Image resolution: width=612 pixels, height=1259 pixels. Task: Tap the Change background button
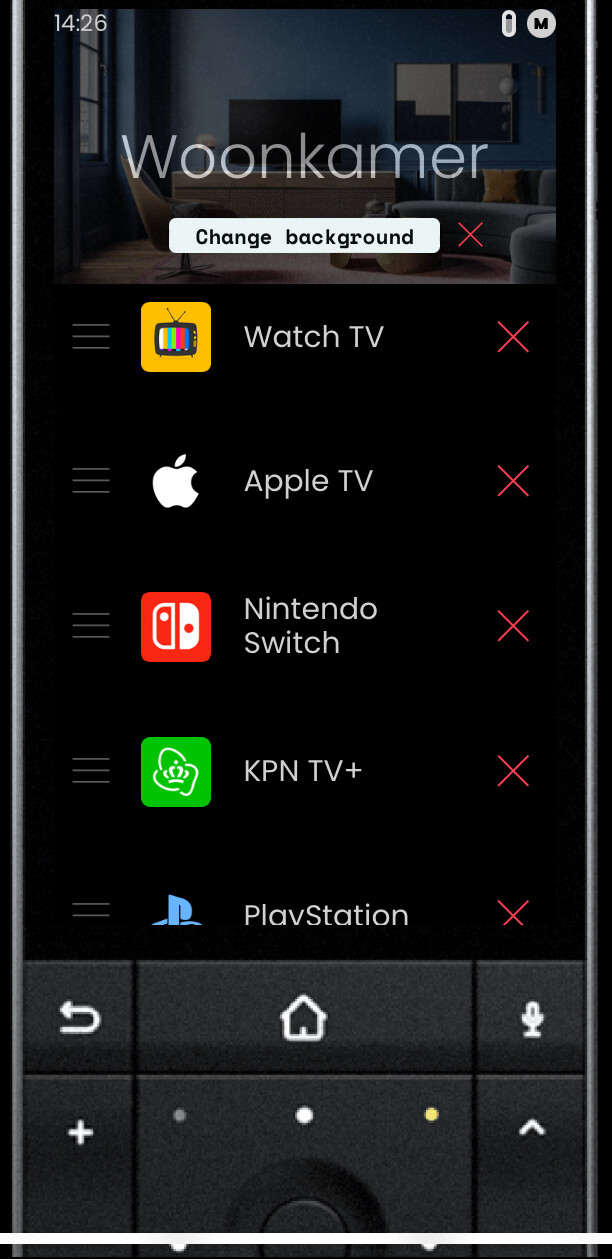pyautogui.click(x=304, y=236)
